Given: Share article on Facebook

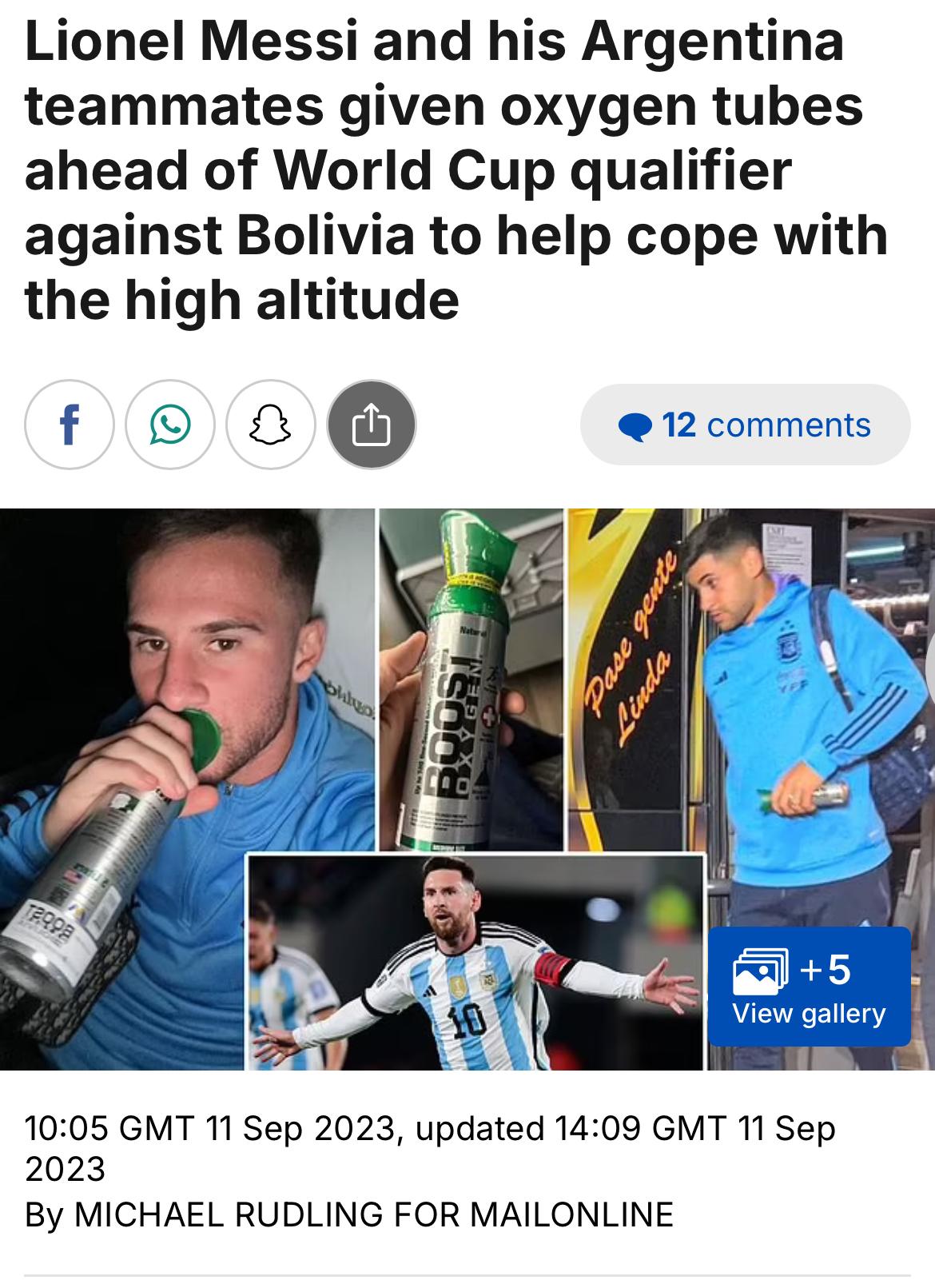Looking at the screenshot, I should click(x=69, y=425).
